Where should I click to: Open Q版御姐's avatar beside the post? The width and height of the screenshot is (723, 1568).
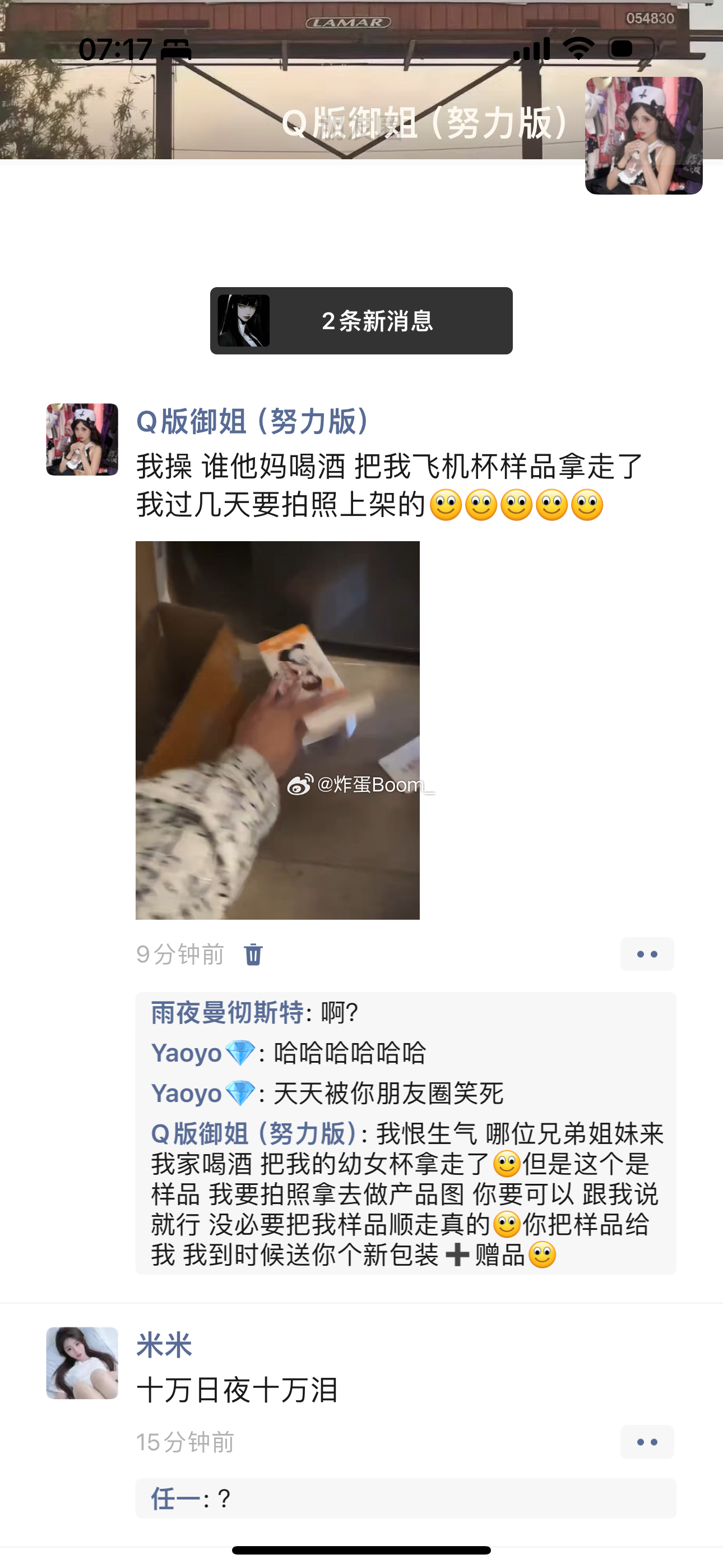(x=82, y=440)
